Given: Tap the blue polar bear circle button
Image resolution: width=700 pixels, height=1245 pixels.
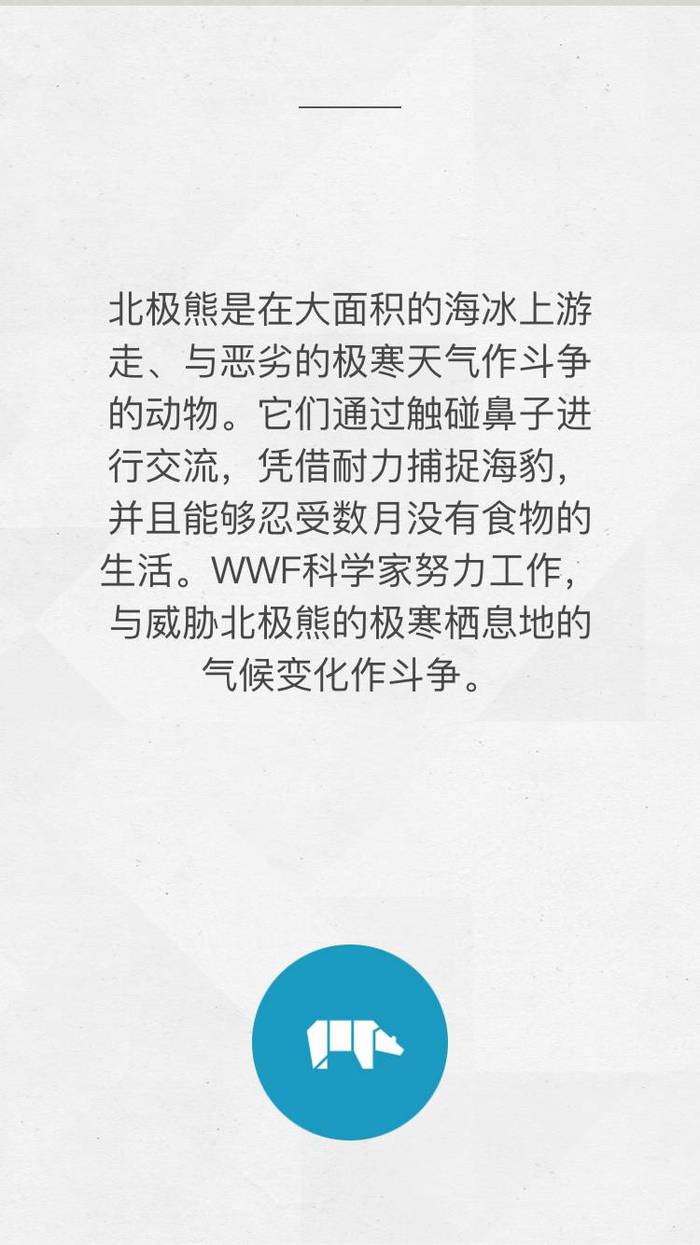Looking at the screenshot, I should (x=350, y=1042).
